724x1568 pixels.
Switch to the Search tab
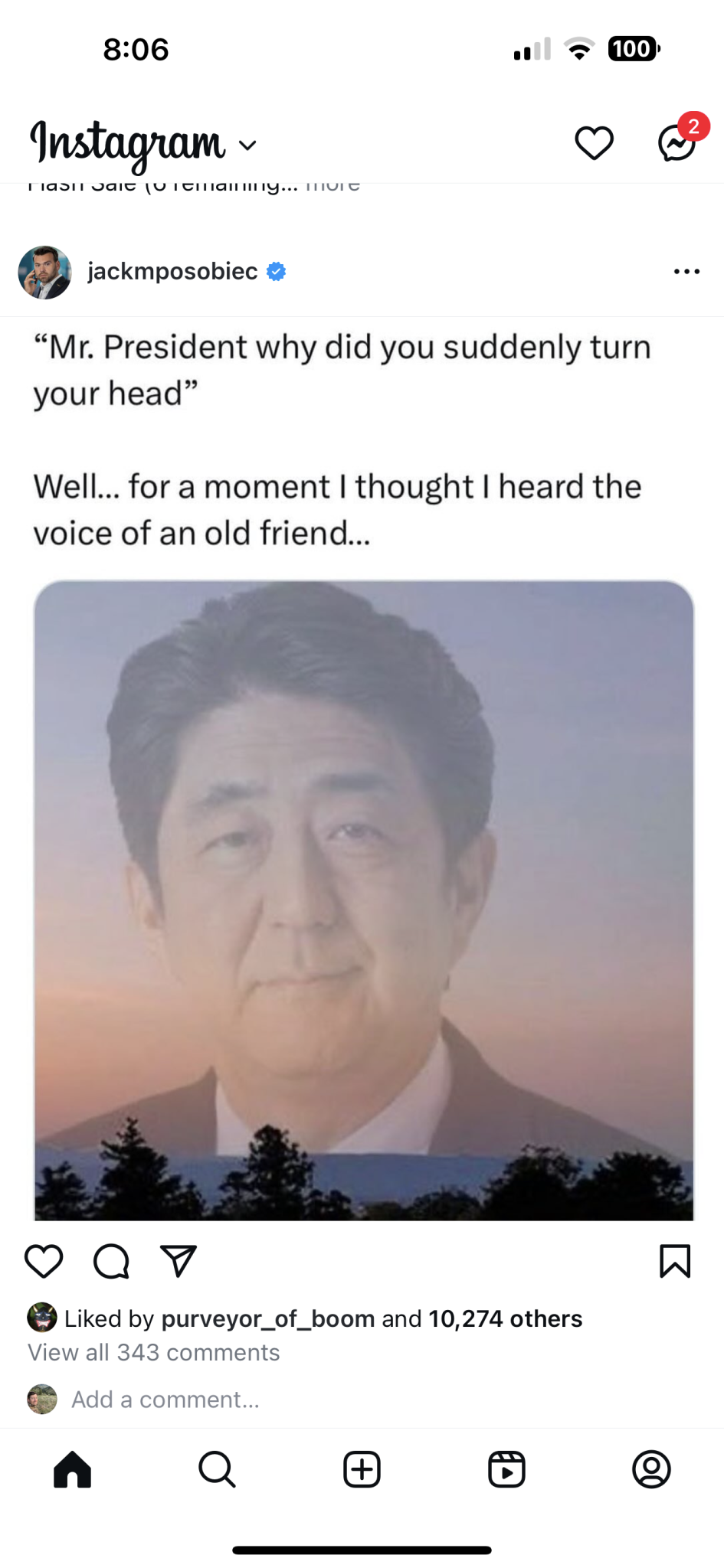[x=217, y=1469]
